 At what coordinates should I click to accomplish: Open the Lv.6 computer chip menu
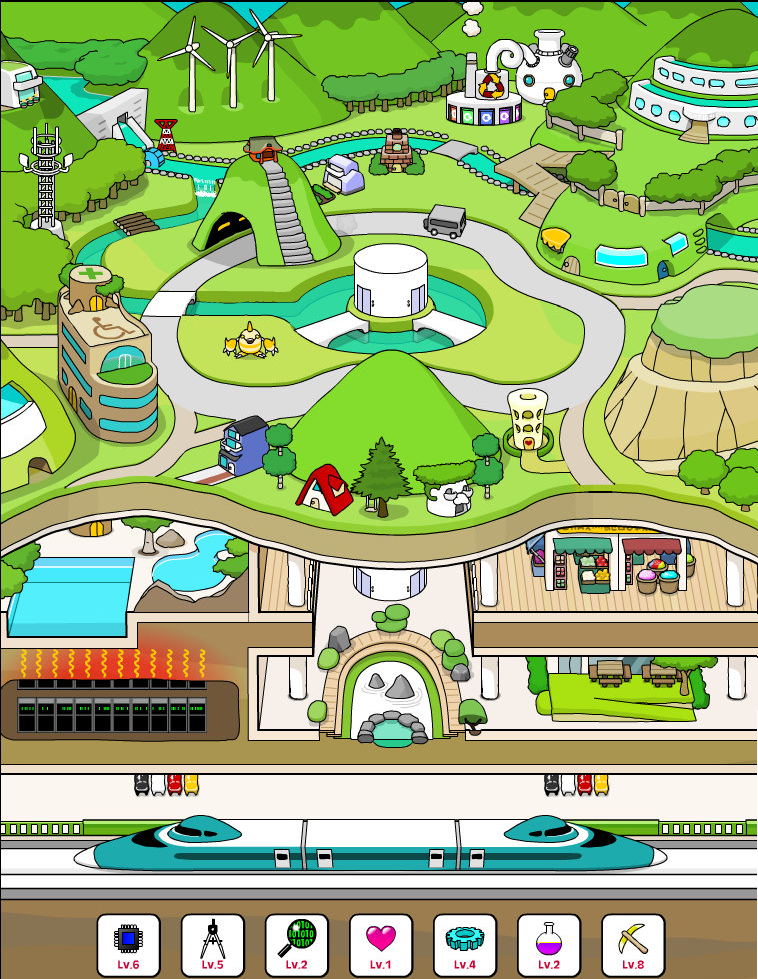pyautogui.click(x=127, y=940)
